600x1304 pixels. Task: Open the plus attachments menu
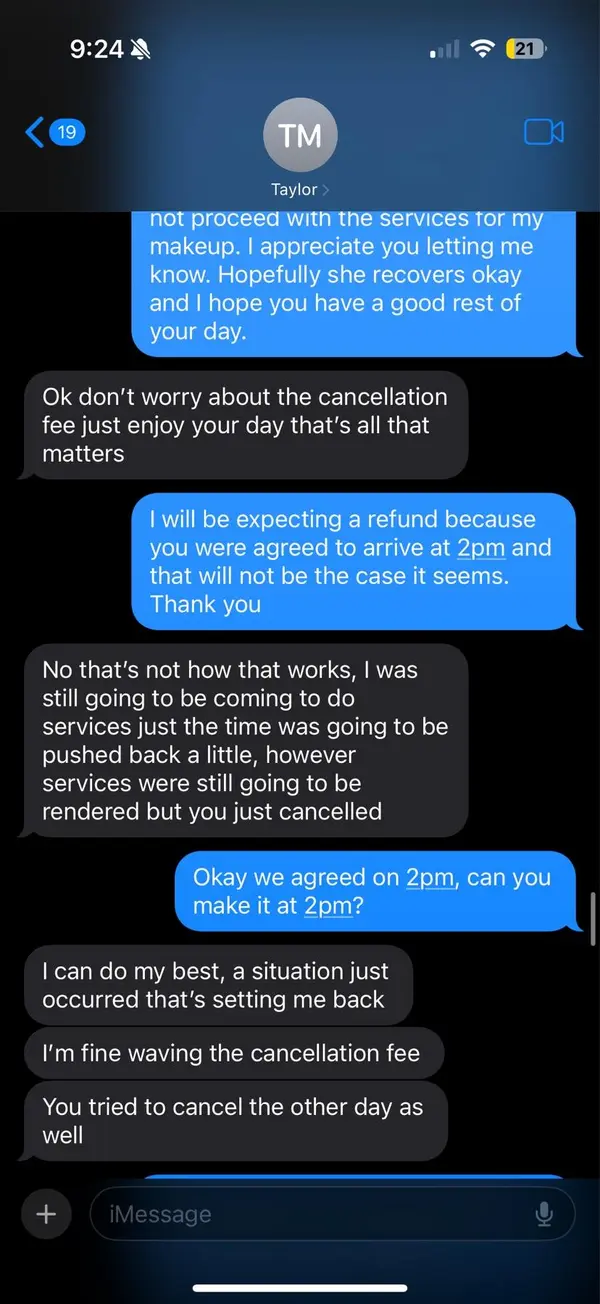(46, 1213)
